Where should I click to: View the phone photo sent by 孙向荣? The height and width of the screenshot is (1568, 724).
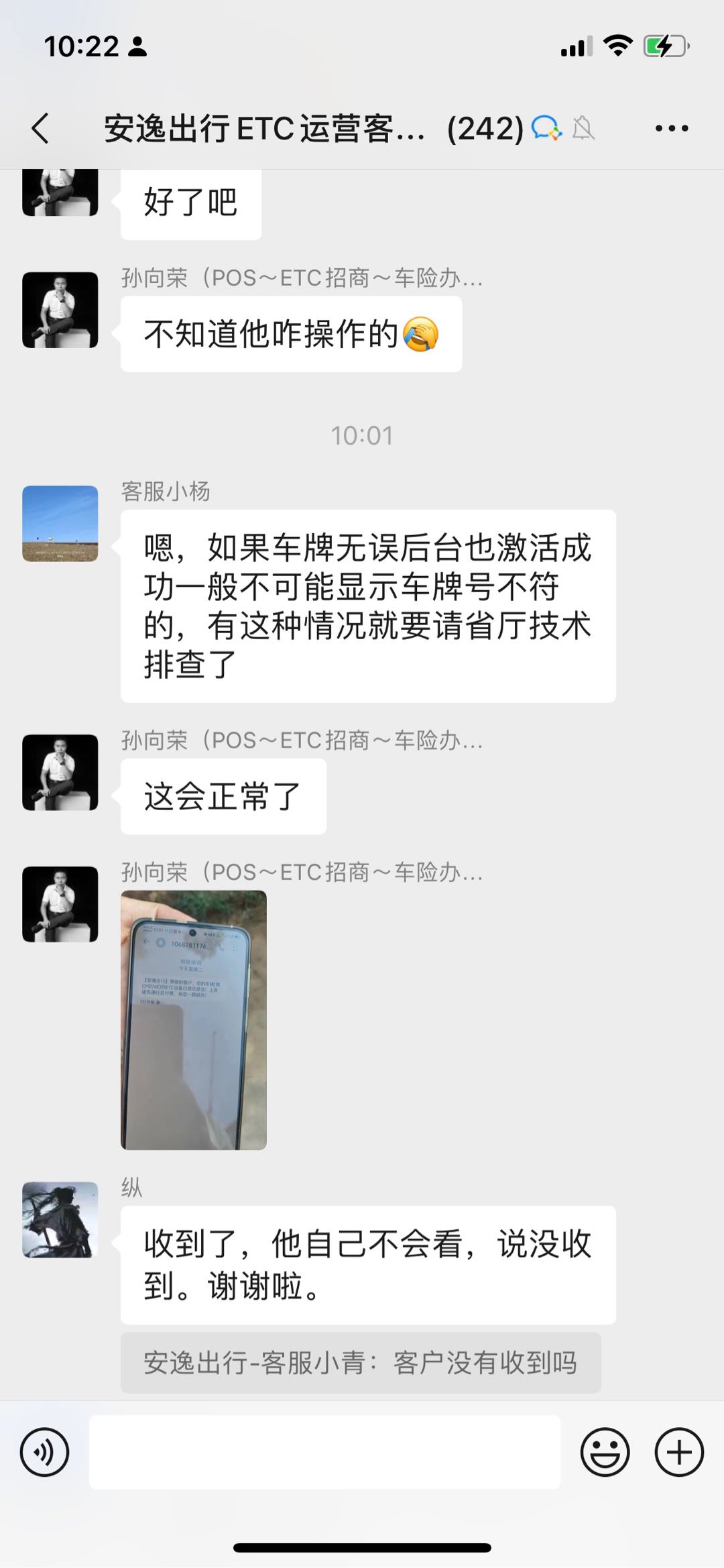pos(194,1020)
